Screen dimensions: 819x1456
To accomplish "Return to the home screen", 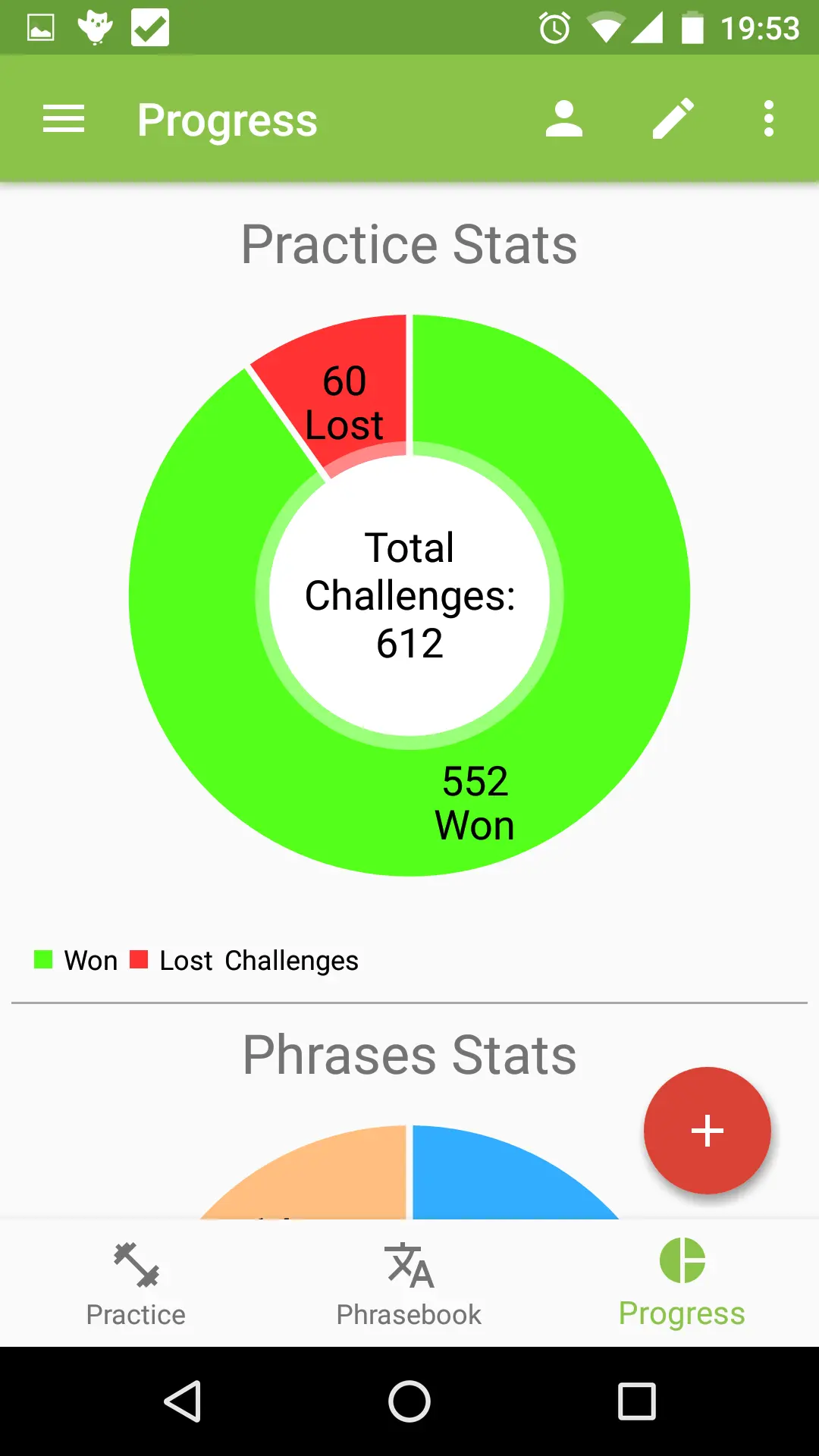I will [409, 1401].
